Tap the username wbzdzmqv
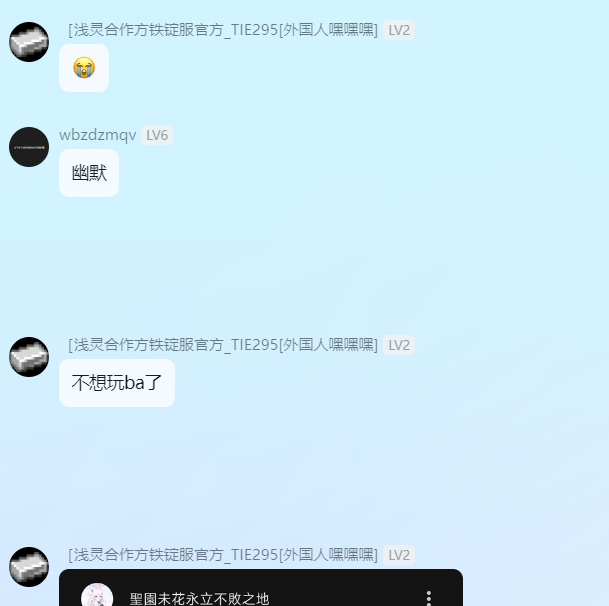Screen dimensions: 609x606 click(x=98, y=135)
